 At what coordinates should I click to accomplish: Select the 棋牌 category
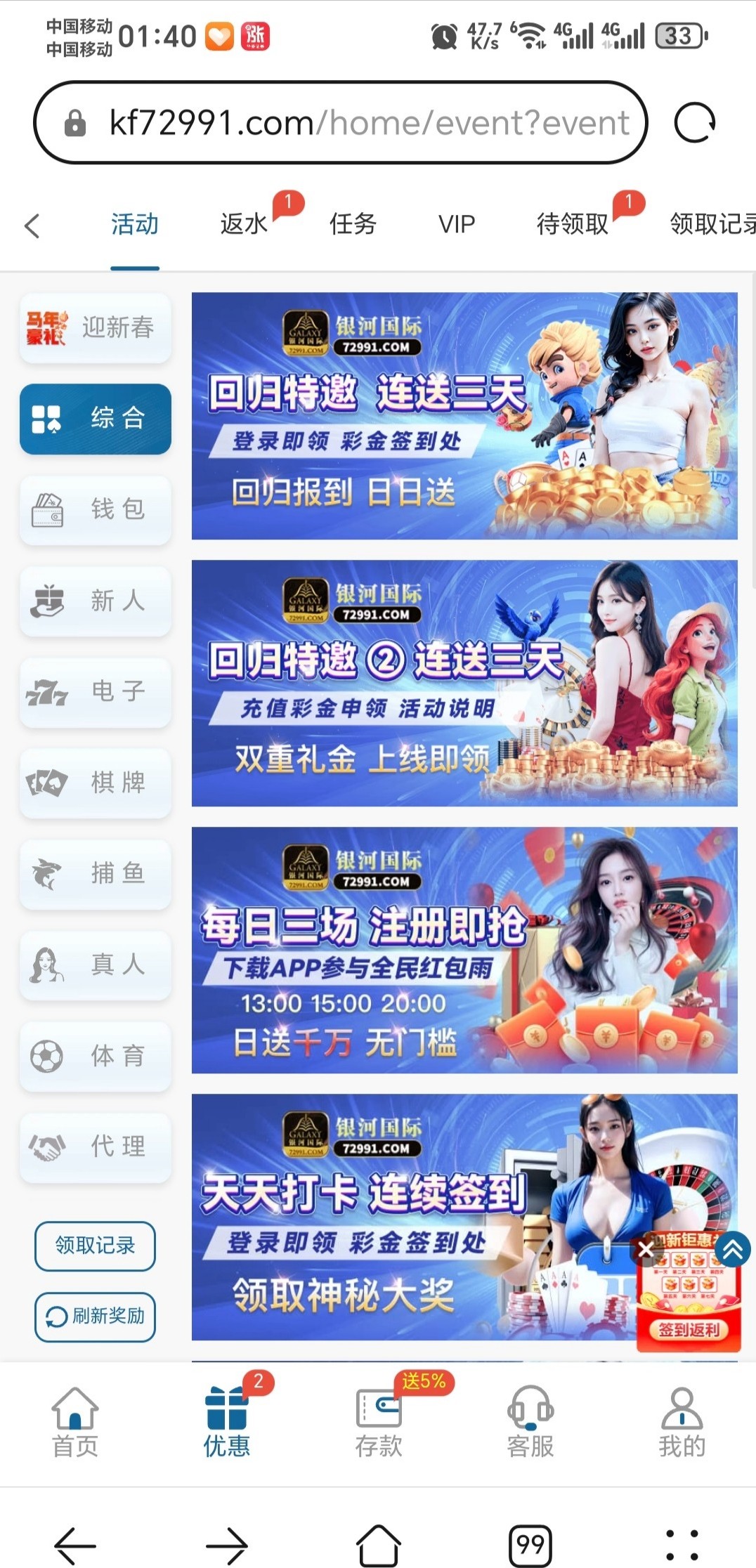point(96,783)
